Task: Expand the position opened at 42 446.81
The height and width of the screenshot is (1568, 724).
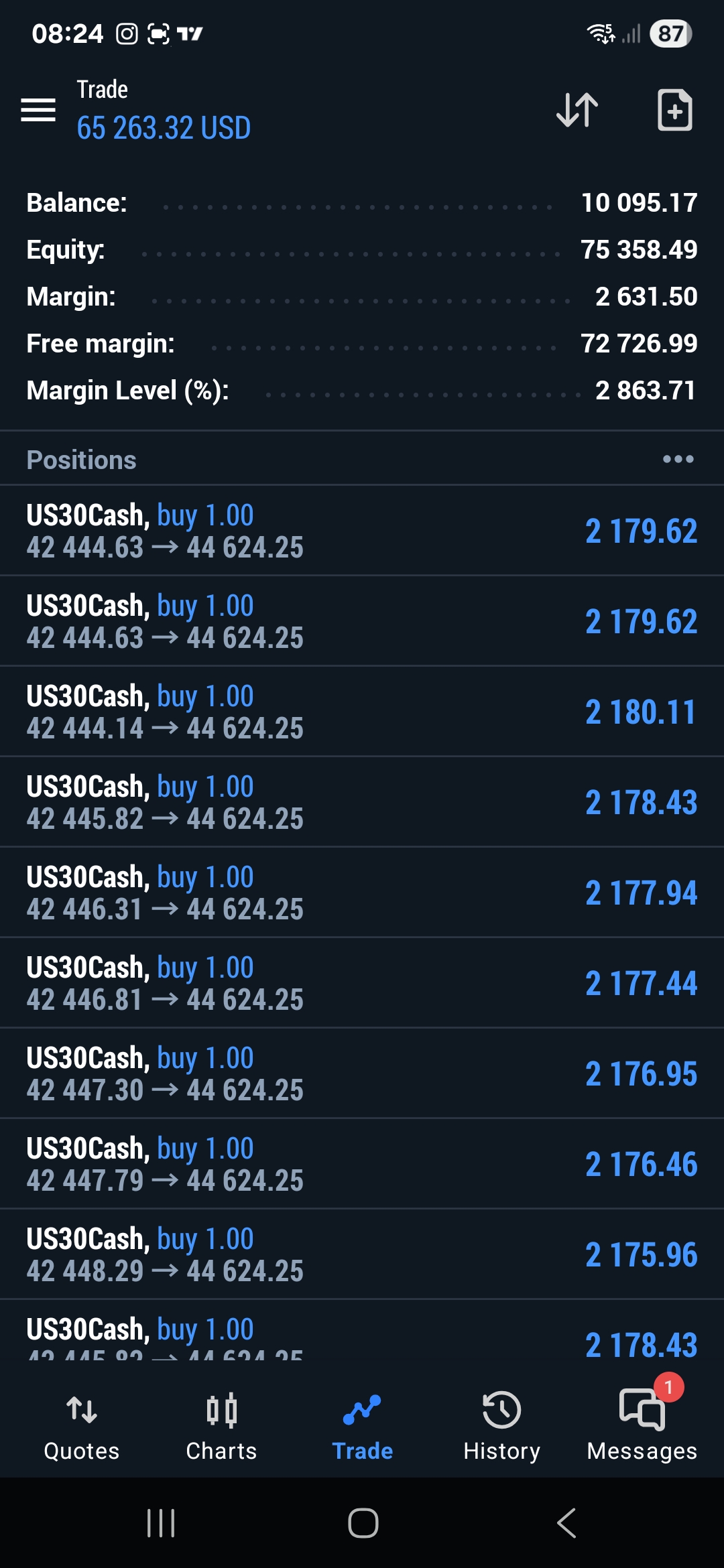Action: 362,983
